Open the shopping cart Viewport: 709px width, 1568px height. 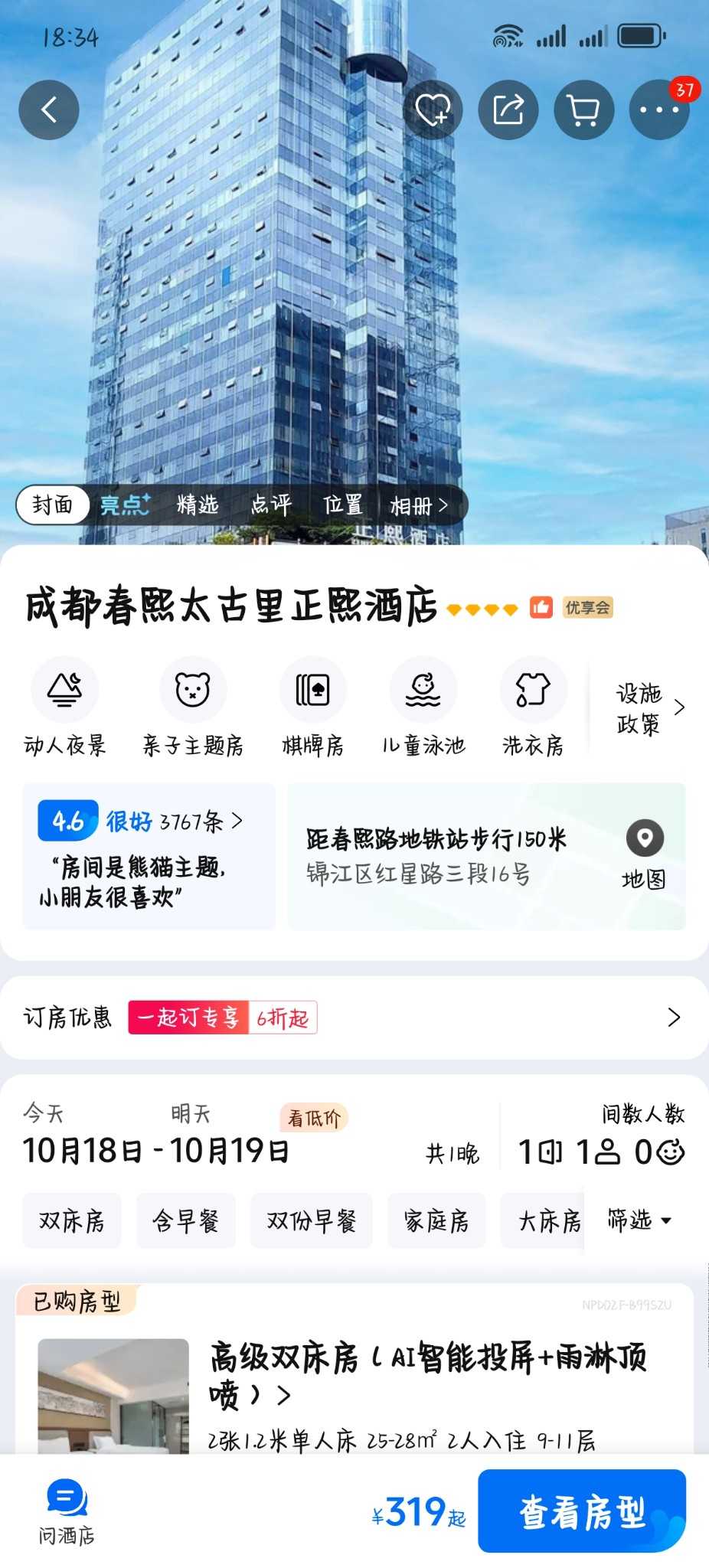[x=584, y=110]
